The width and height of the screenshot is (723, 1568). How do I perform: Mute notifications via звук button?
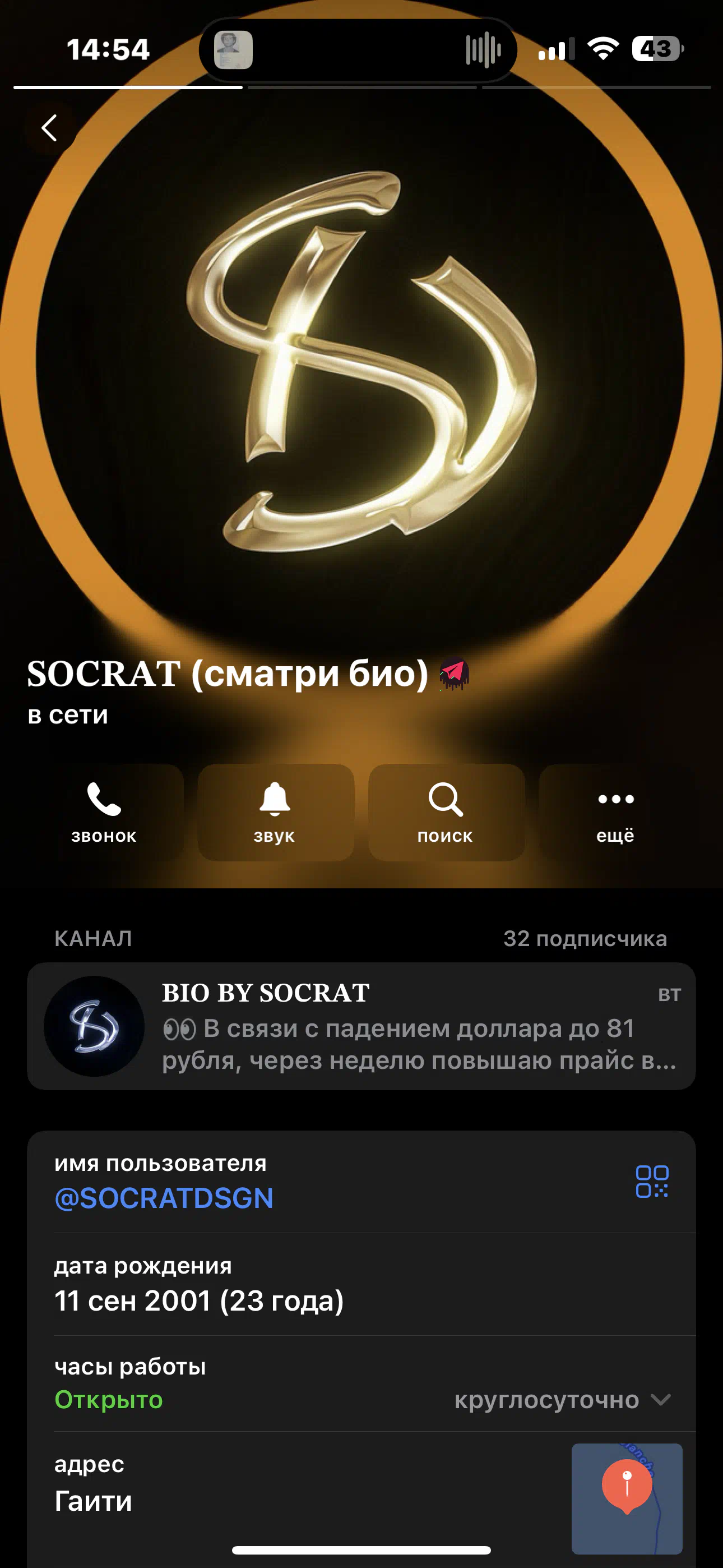275,812
